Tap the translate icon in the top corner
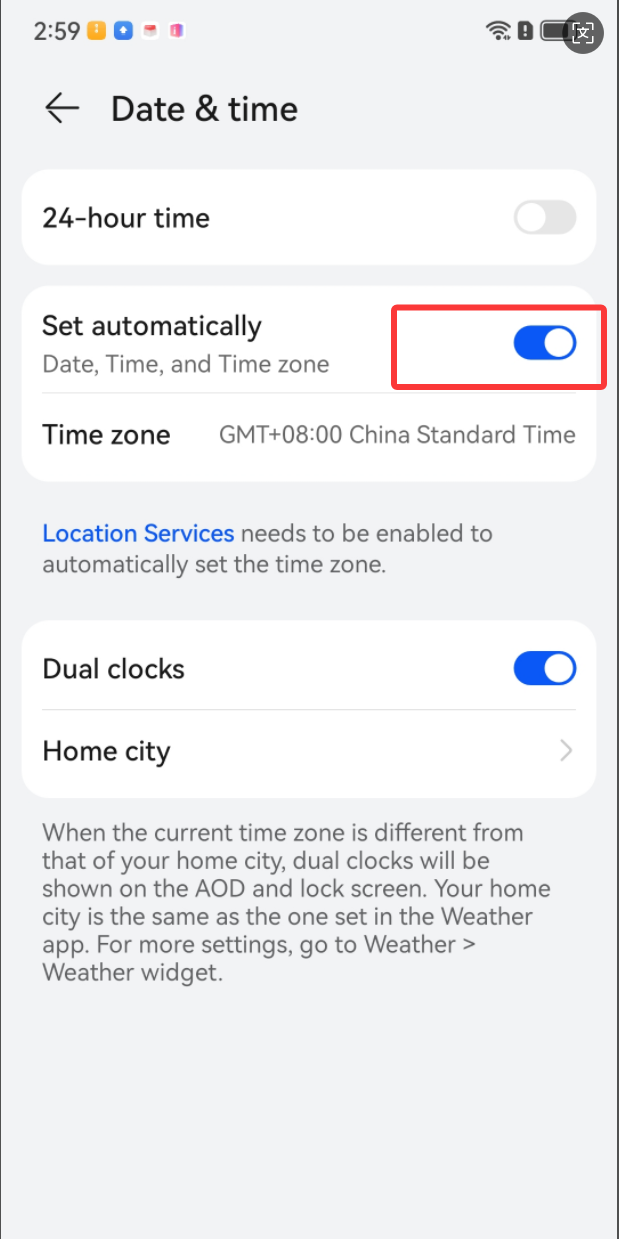Viewport: 619px width, 1239px height. (583, 33)
